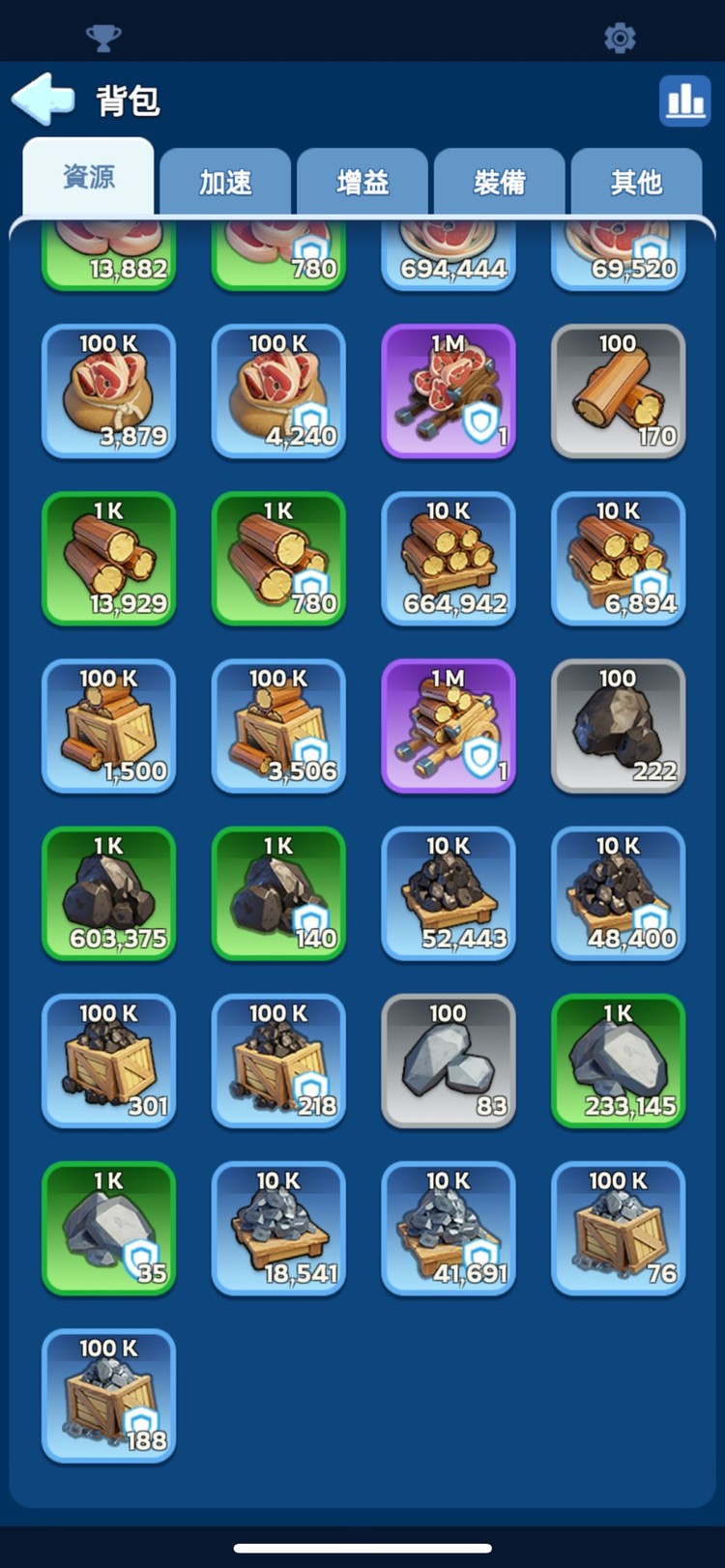Open the bar chart statistics icon
Screen dimensions: 725x1568
click(x=684, y=100)
